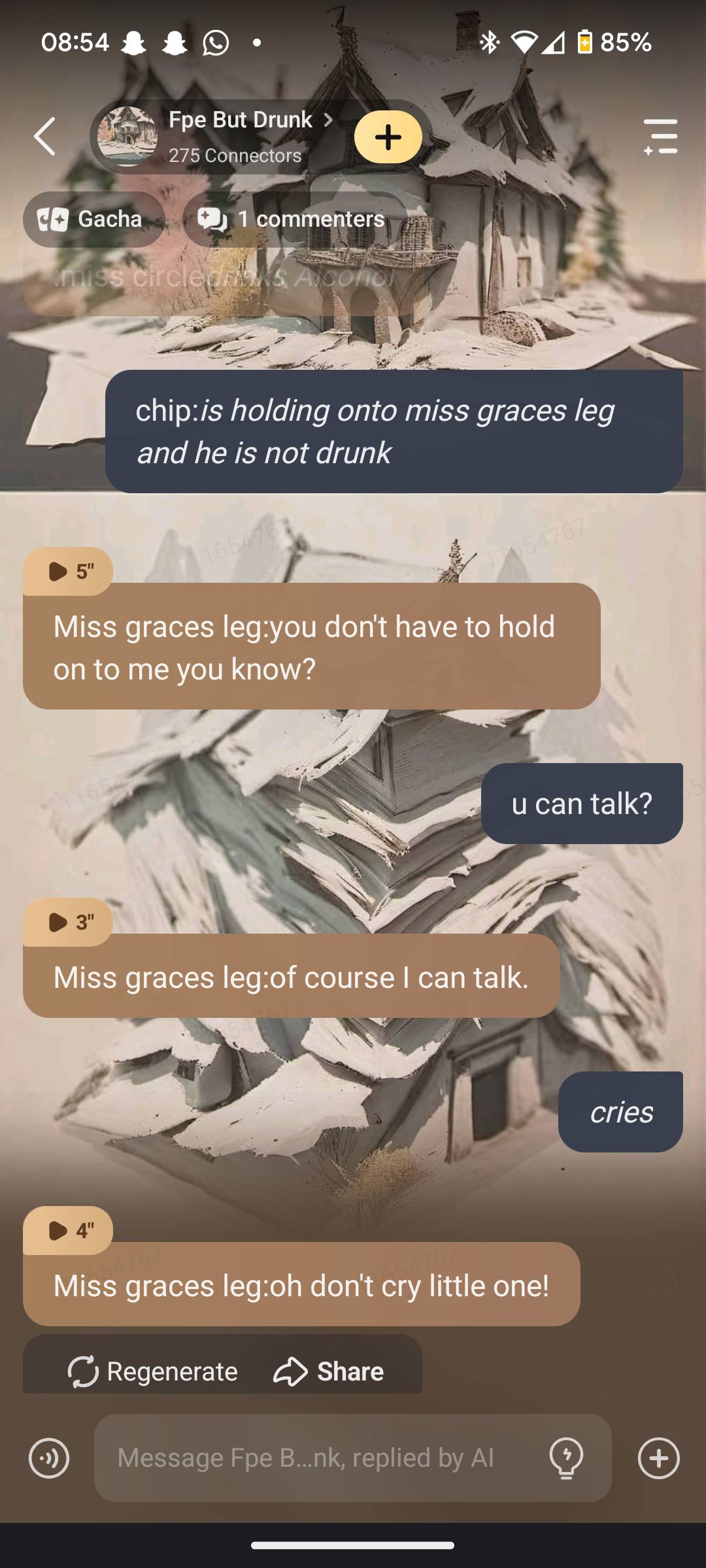The width and height of the screenshot is (706, 1568).
Task: View the 1 commenters chip
Action: point(293,219)
